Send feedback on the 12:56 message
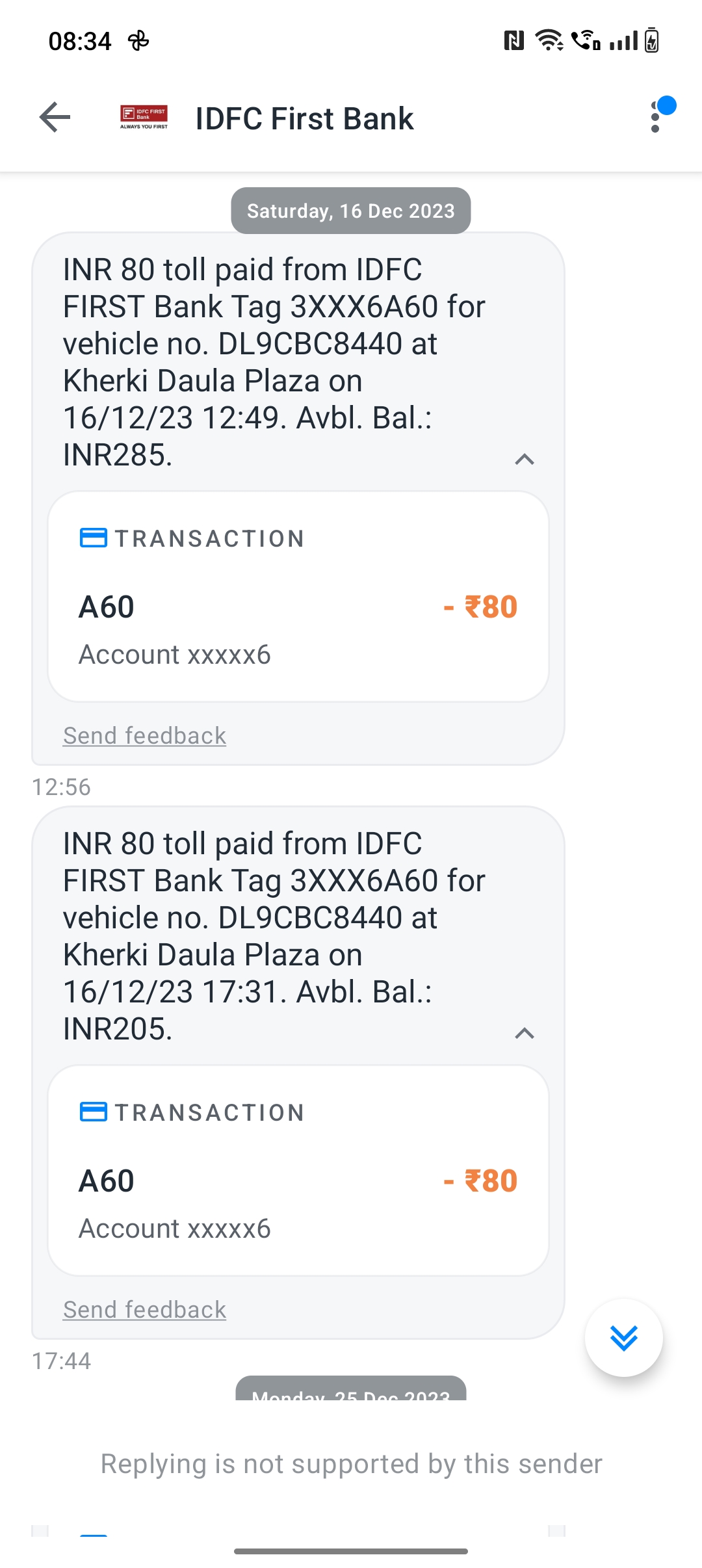 (144, 736)
